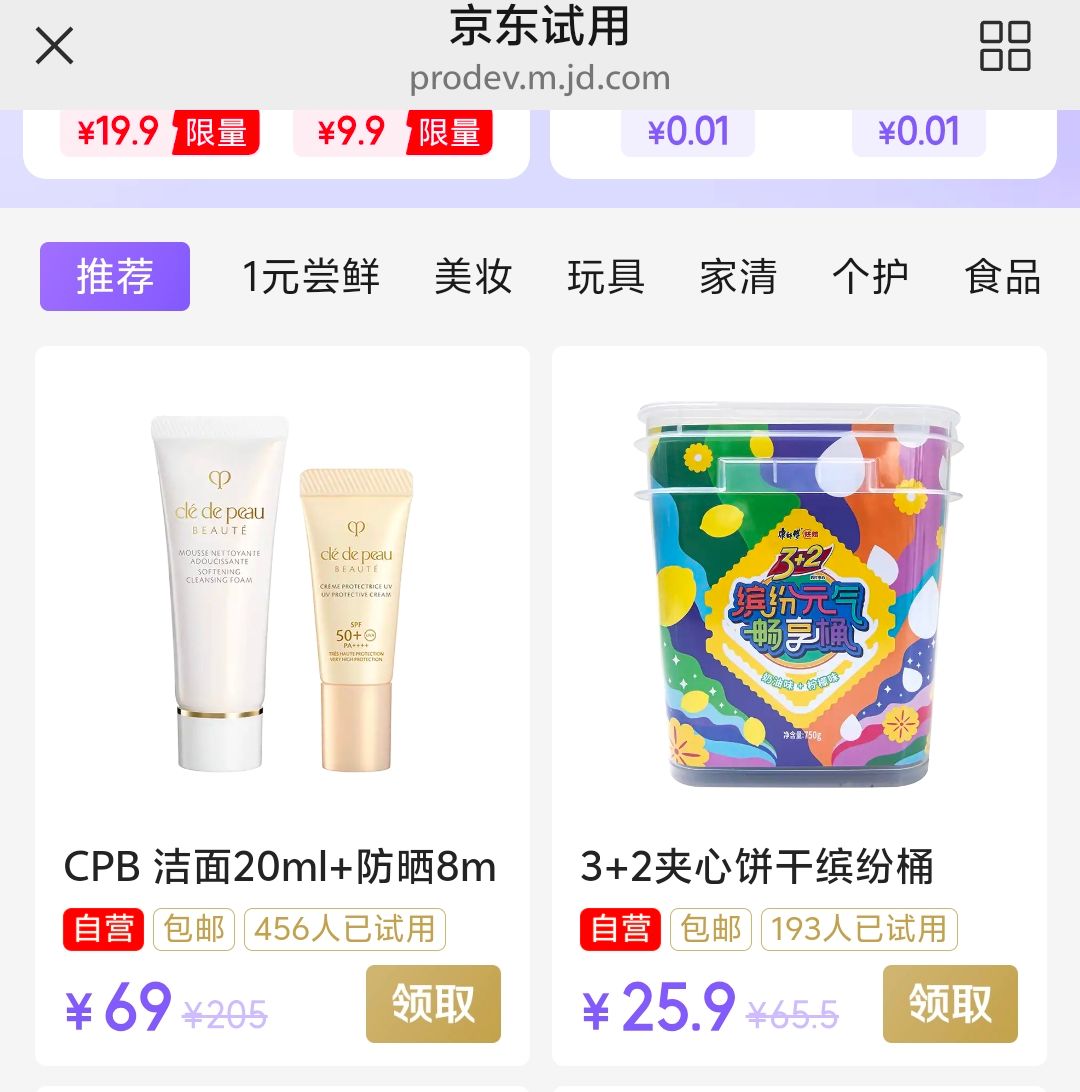Screen dimensions: 1080x1092
Task: Open the ¥9.9 限量 deal
Action: pyautogui.click(x=392, y=132)
